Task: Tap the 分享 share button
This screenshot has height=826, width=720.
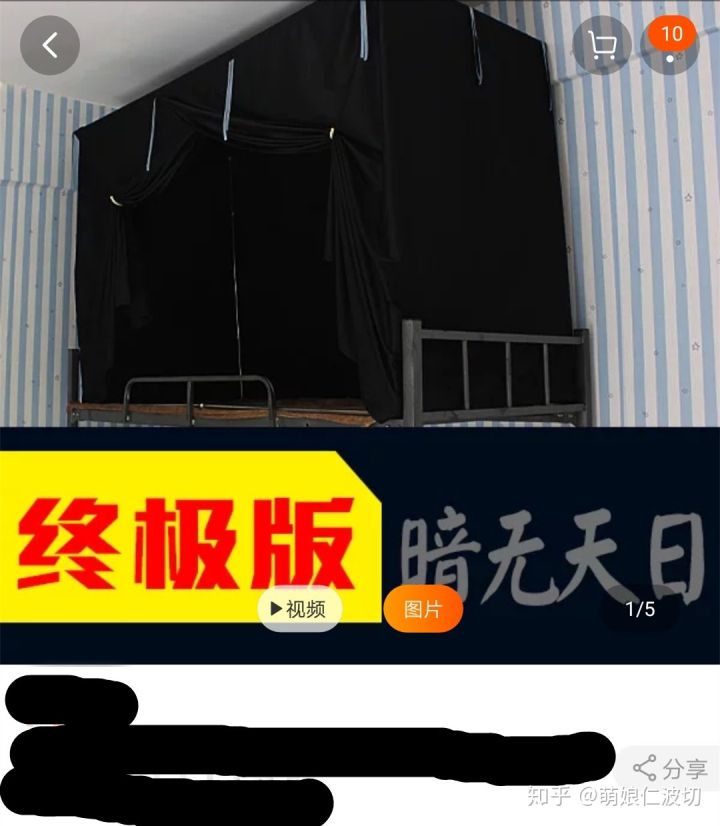Action: (670, 768)
